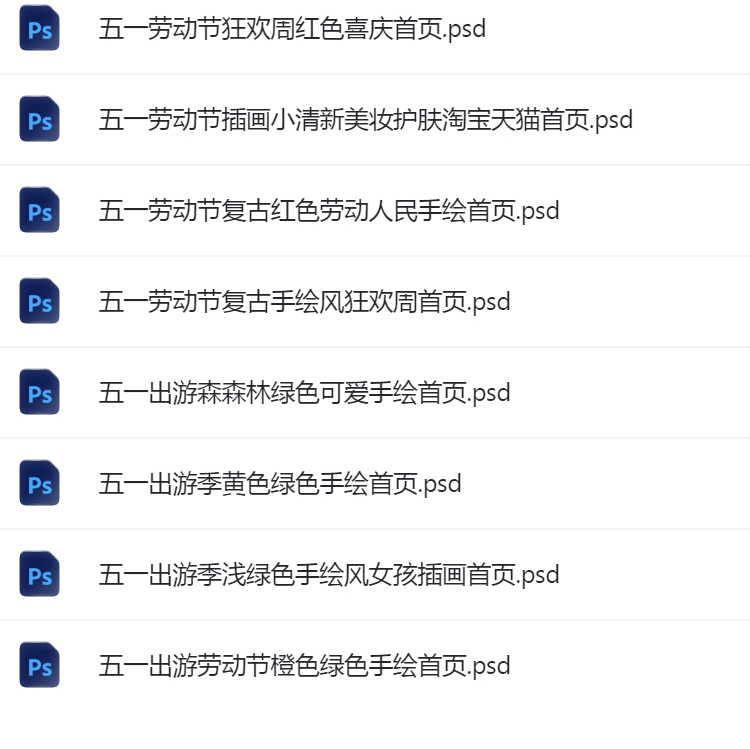Tap 五一劳动节复古手绘风狂欢周首页.psd
This screenshot has width=750, height=749.
[x=304, y=302]
